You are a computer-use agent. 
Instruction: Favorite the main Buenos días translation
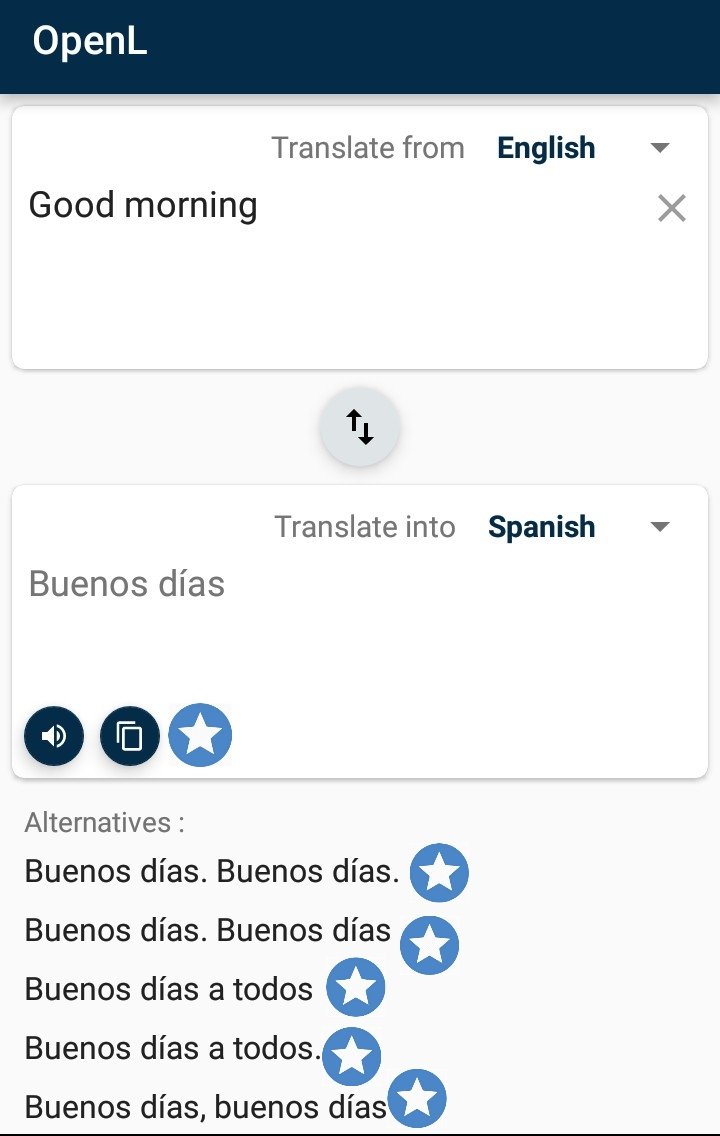pyautogui.click(x=200, y=735)
